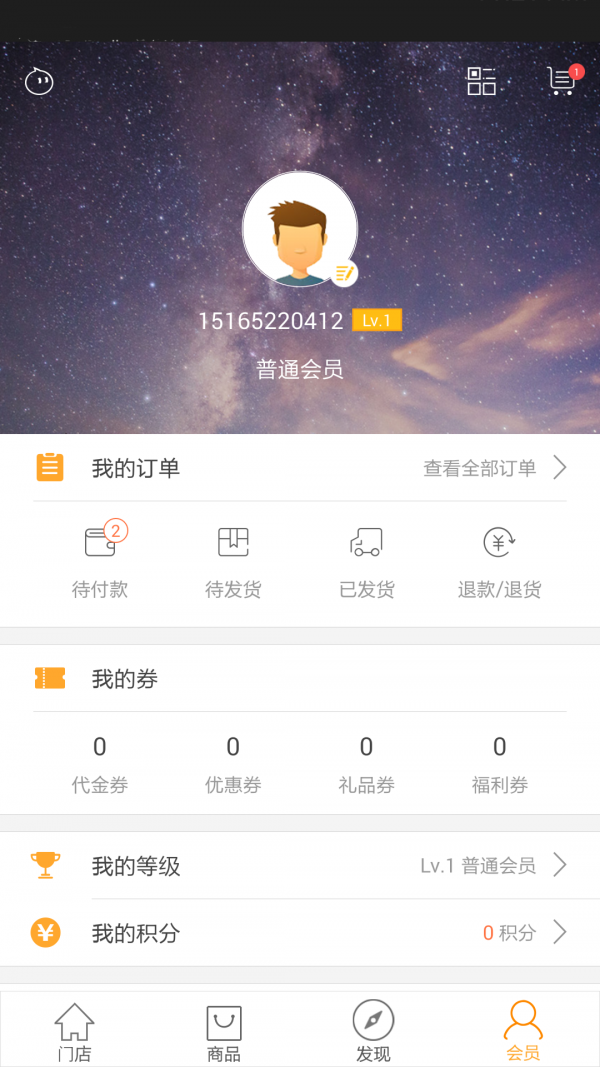
Task: Tap the smiley face icon at top left
Action: point(39,81)
